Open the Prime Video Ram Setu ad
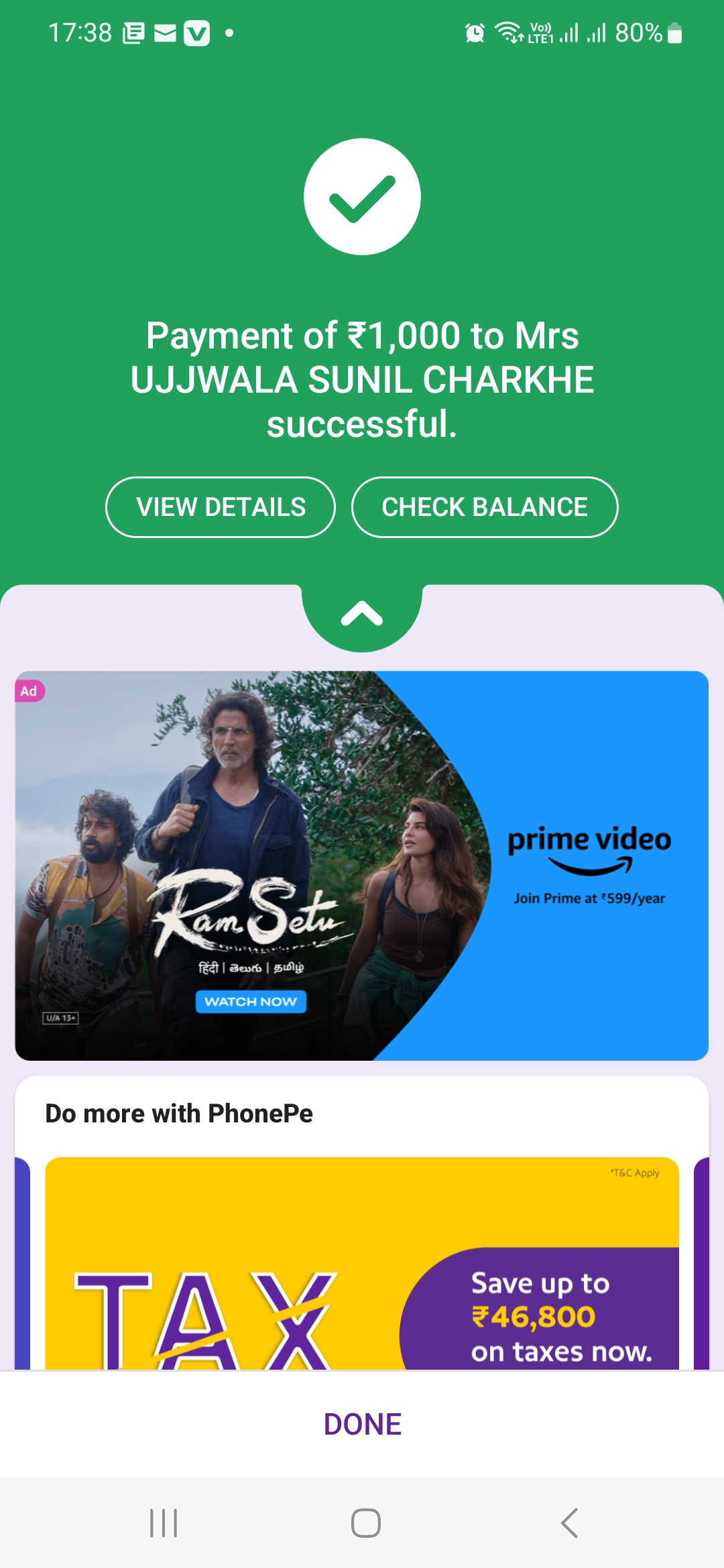 pos(362,866)
